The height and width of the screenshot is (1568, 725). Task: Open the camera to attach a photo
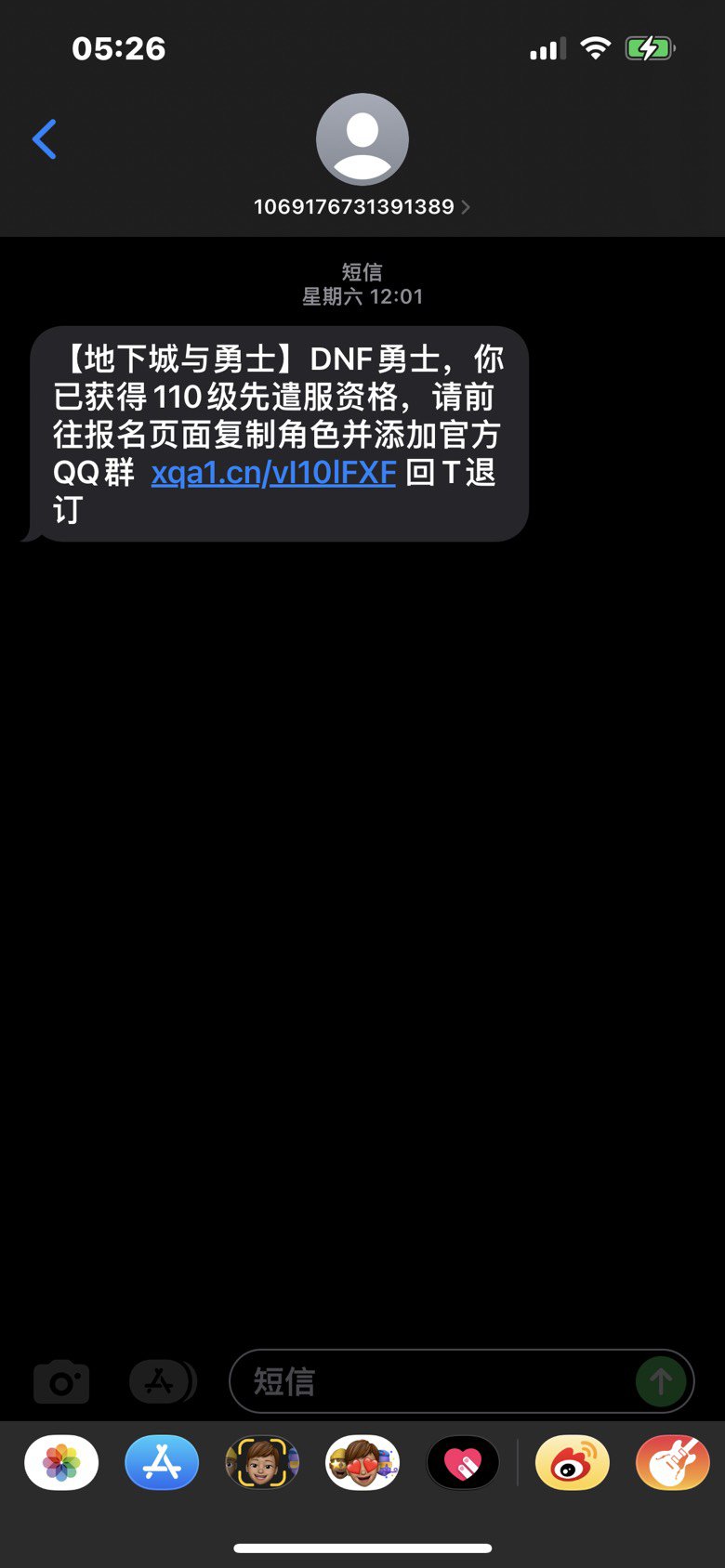point(61,1382)
